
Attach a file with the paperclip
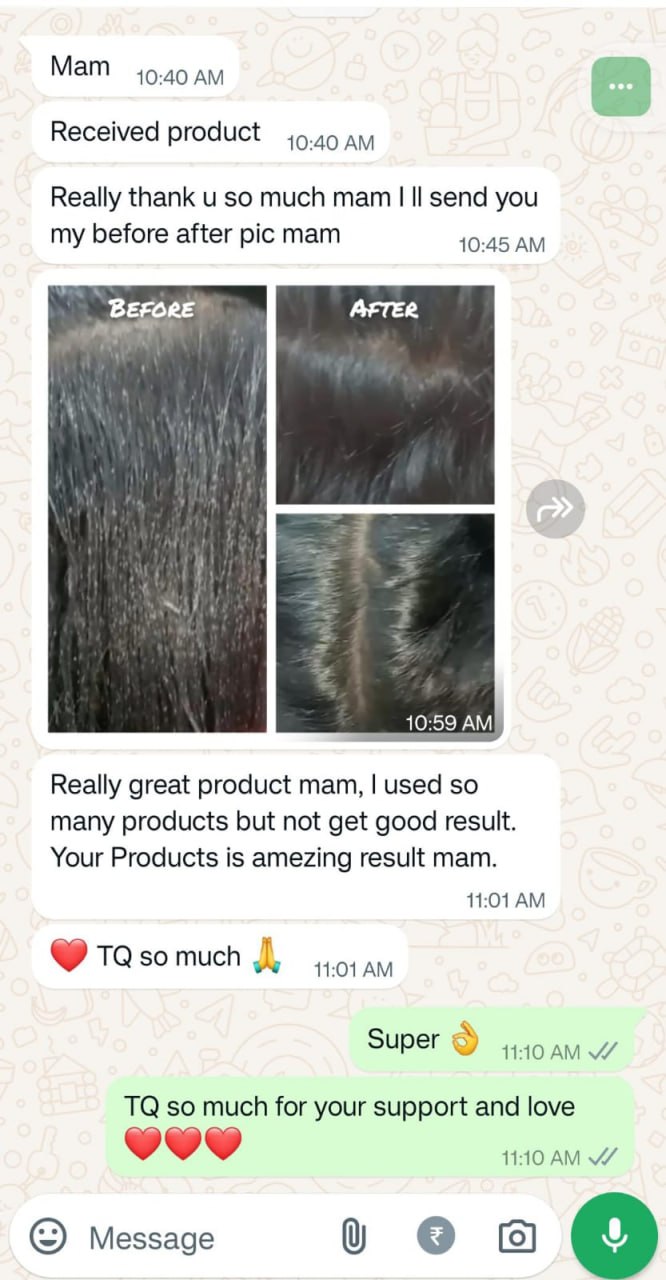pyautogui.click(x=351, y=1237)
